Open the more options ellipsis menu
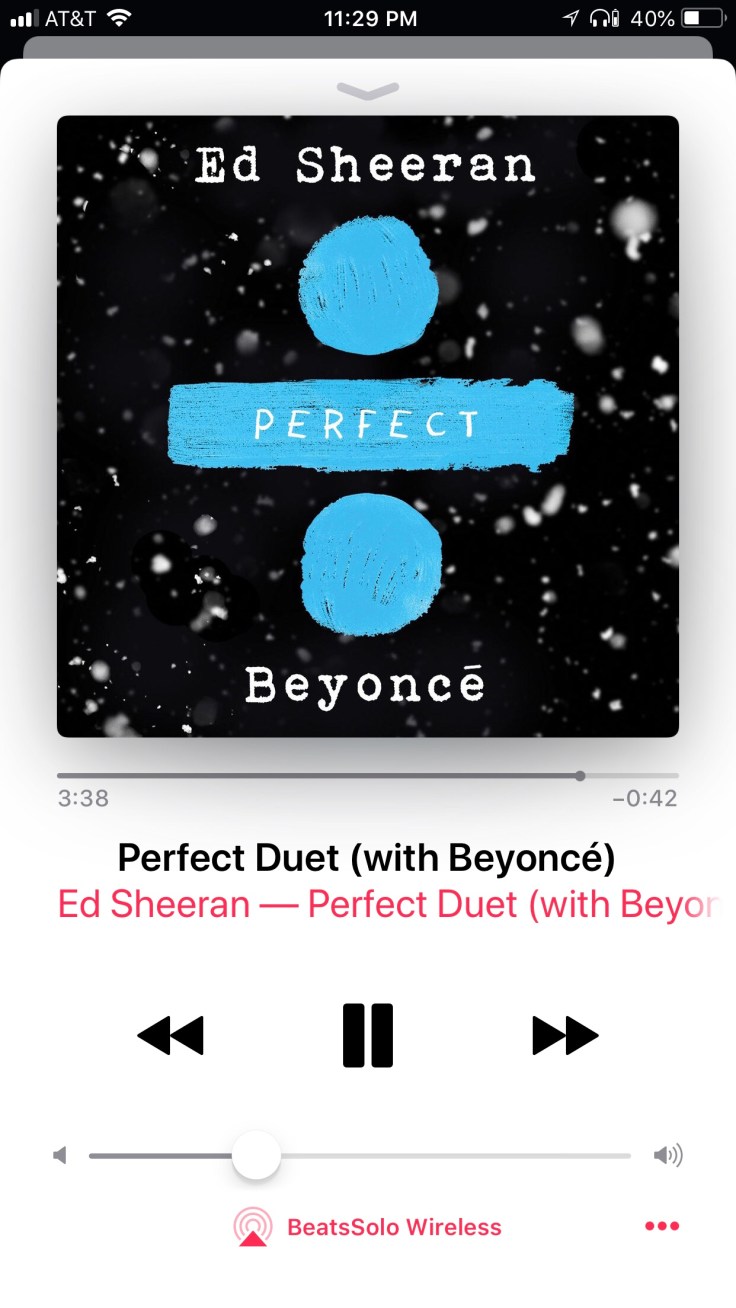736x1308 pixels. tap(662, 1227)
